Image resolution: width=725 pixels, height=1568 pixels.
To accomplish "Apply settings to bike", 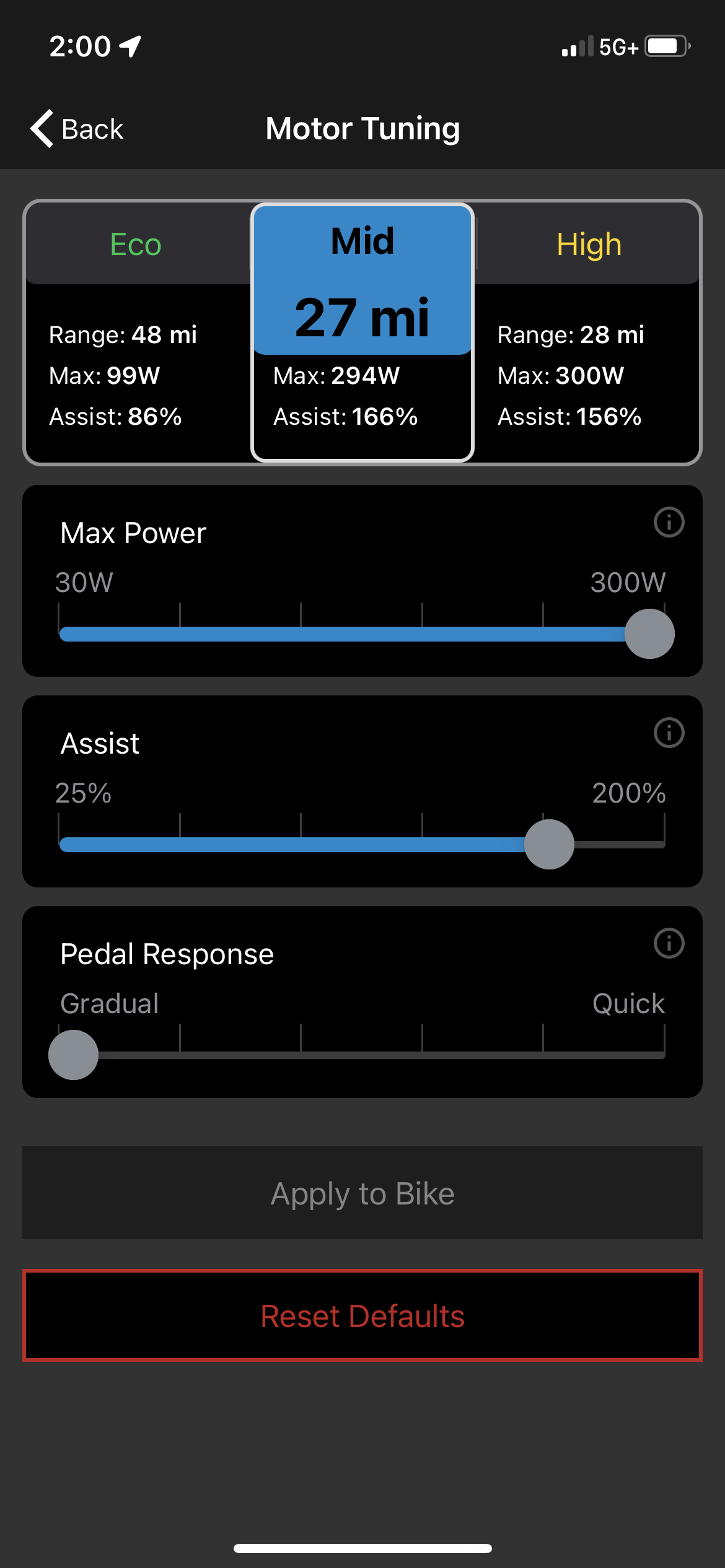I will pos(362,1193).
